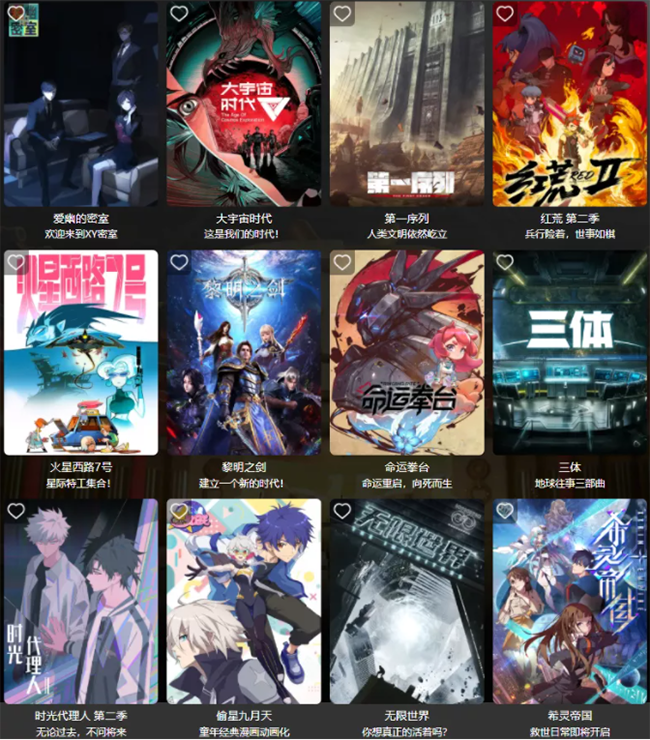This screenshot has width=650, height=740.
Task: Like 第一序列 using its heart icon
Action: 342,14
